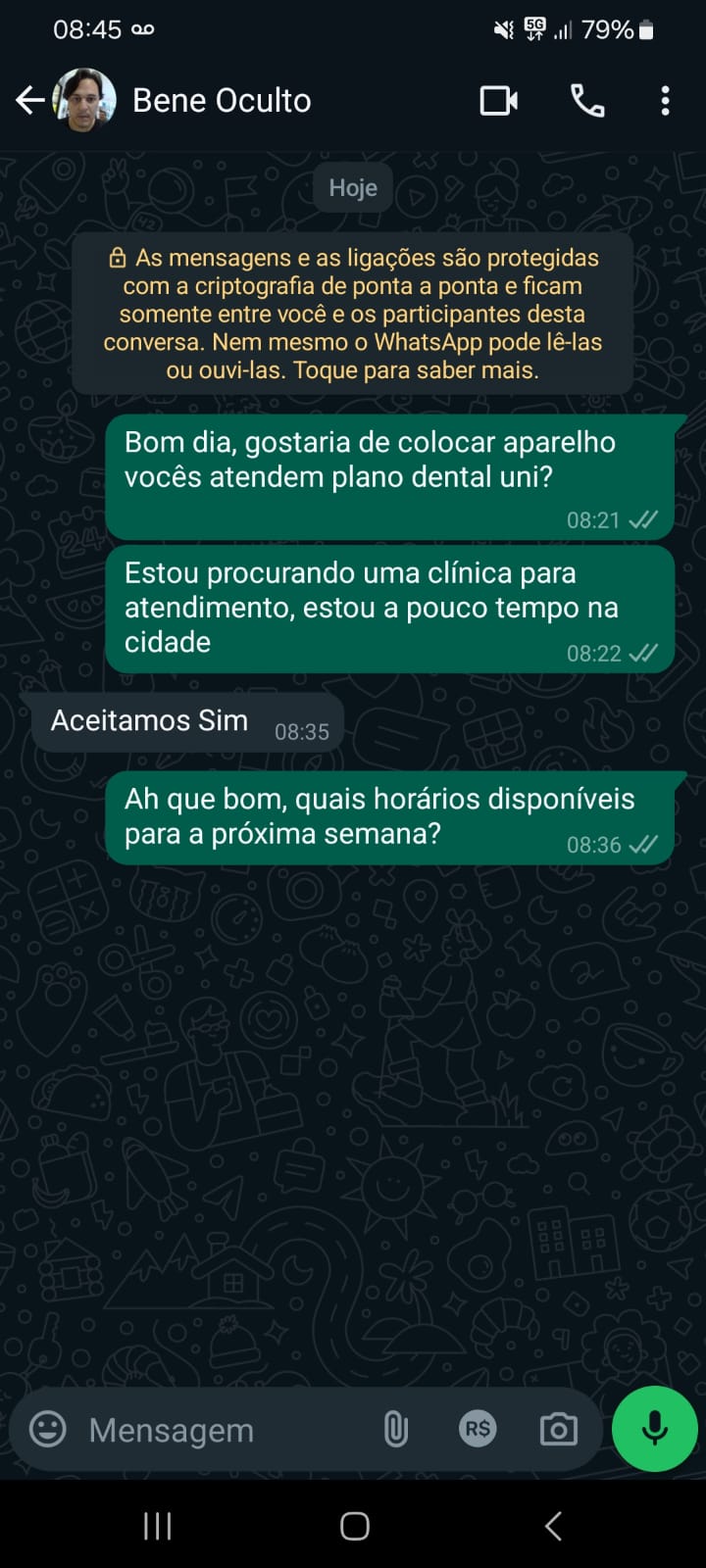This screenshot has width=706, height=1568.
Task: Open the emoji picker
Action: (x=48, y=1429)
